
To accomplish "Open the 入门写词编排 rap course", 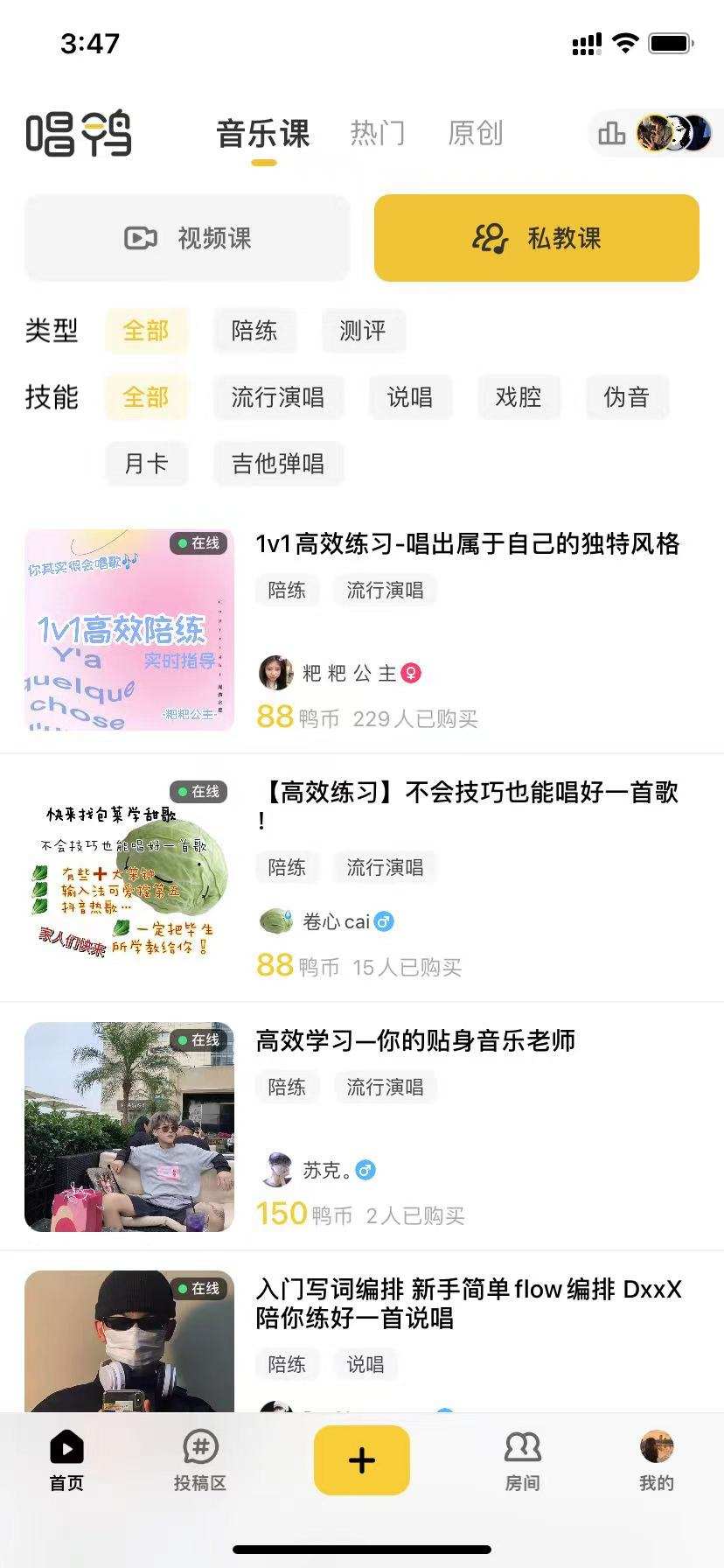I will pos(362,1332).
